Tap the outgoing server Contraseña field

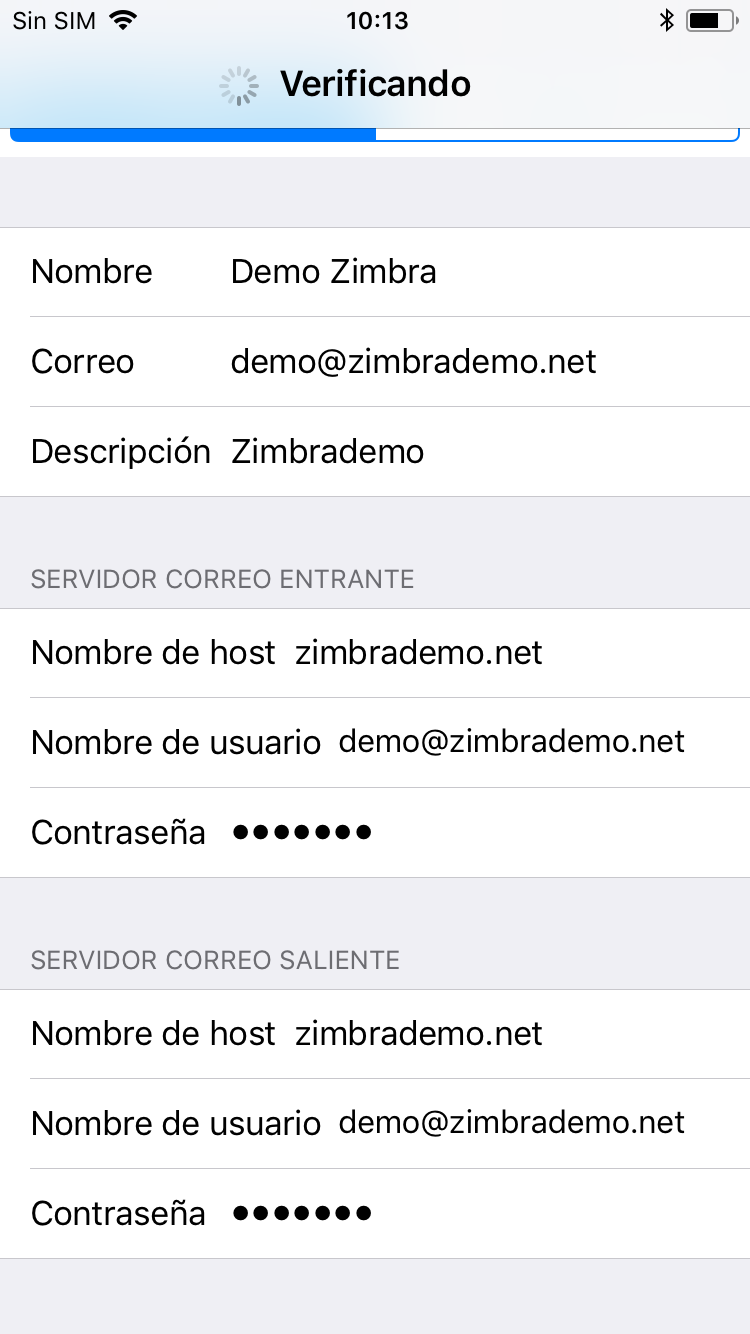click(x=375, y=1214)
